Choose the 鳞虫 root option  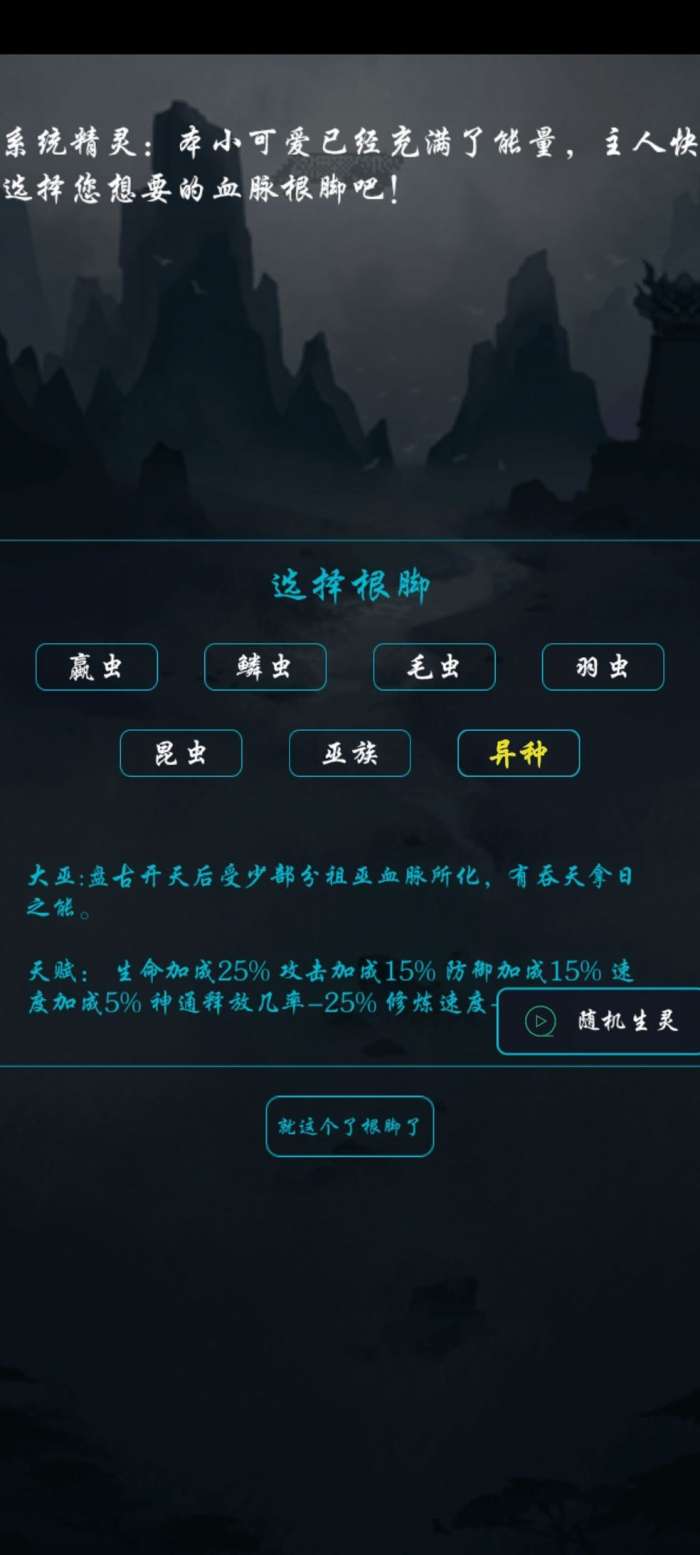(x=265, y=667)
